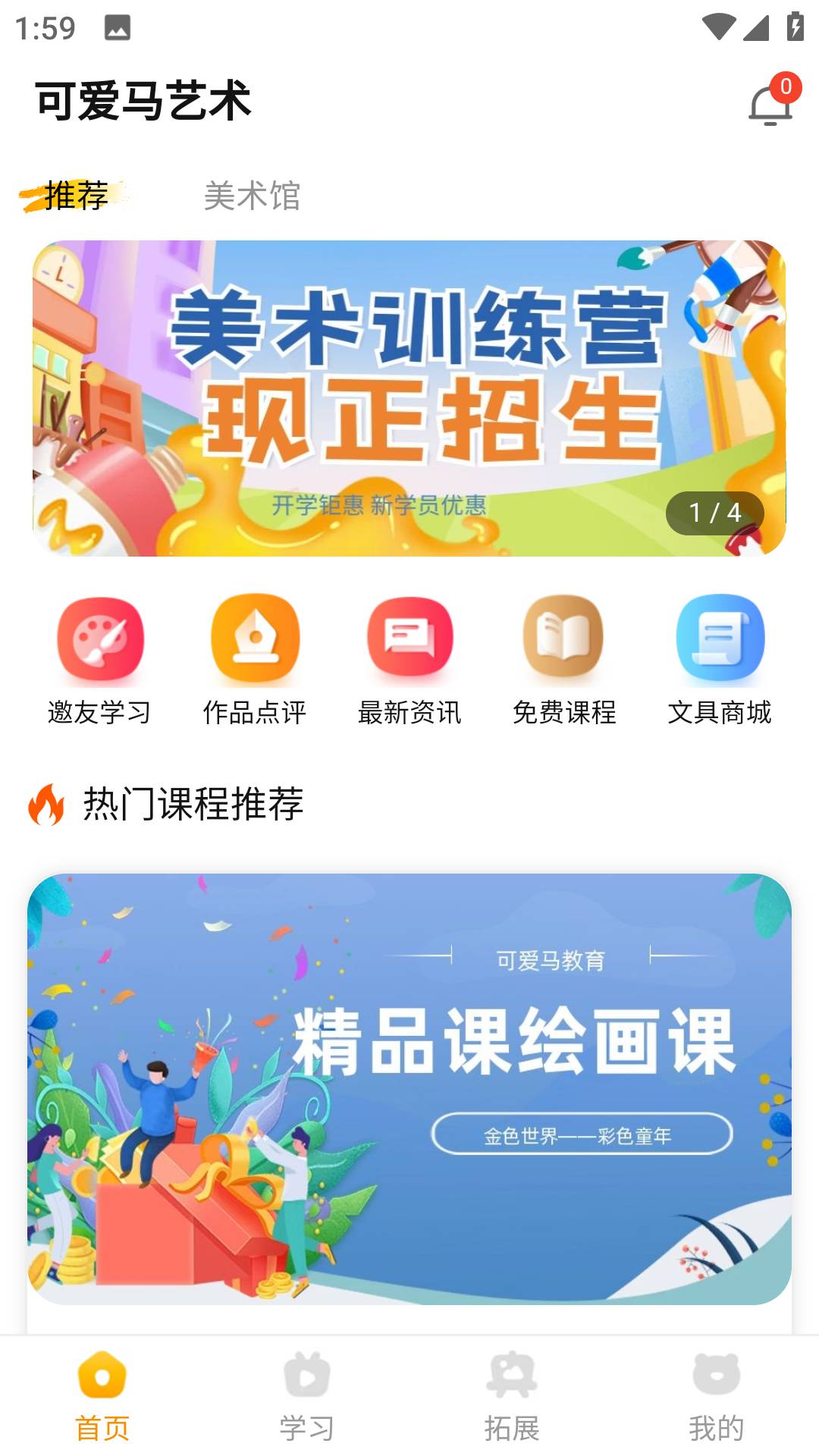Image resolution: width=819 pixels, height=1456 pixels.
Task: Tap the flame icon beside 热门课程推荐
Action: coord(47,805)
